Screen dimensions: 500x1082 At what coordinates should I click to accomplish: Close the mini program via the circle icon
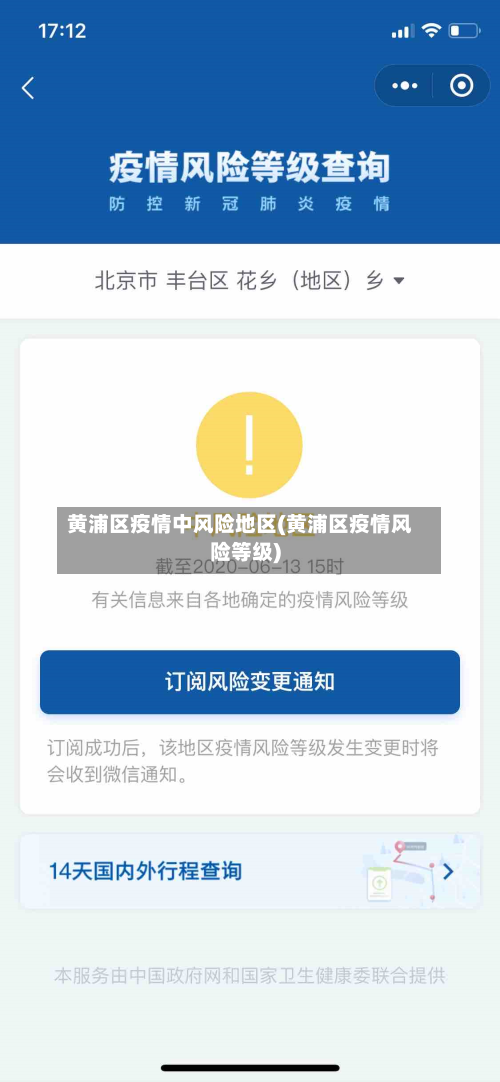pyautogui.click(x=461, y=86)
